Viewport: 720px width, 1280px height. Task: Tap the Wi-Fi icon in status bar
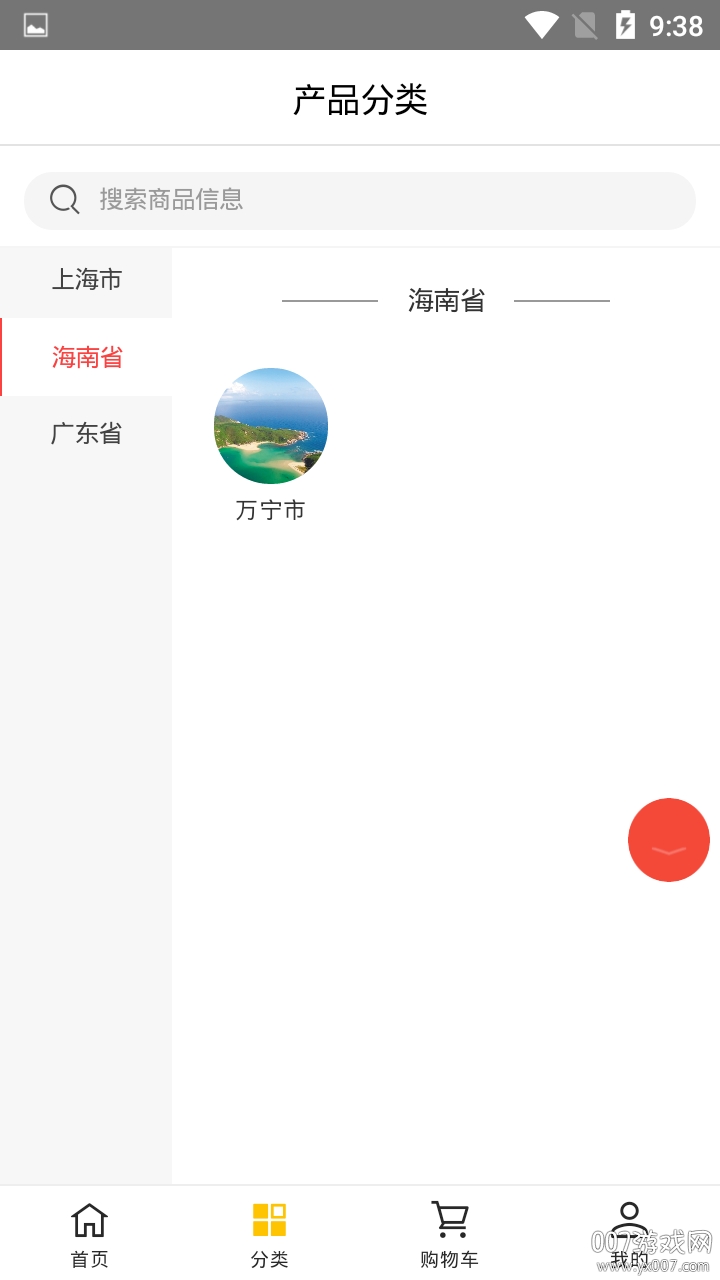tap(542, 25)
